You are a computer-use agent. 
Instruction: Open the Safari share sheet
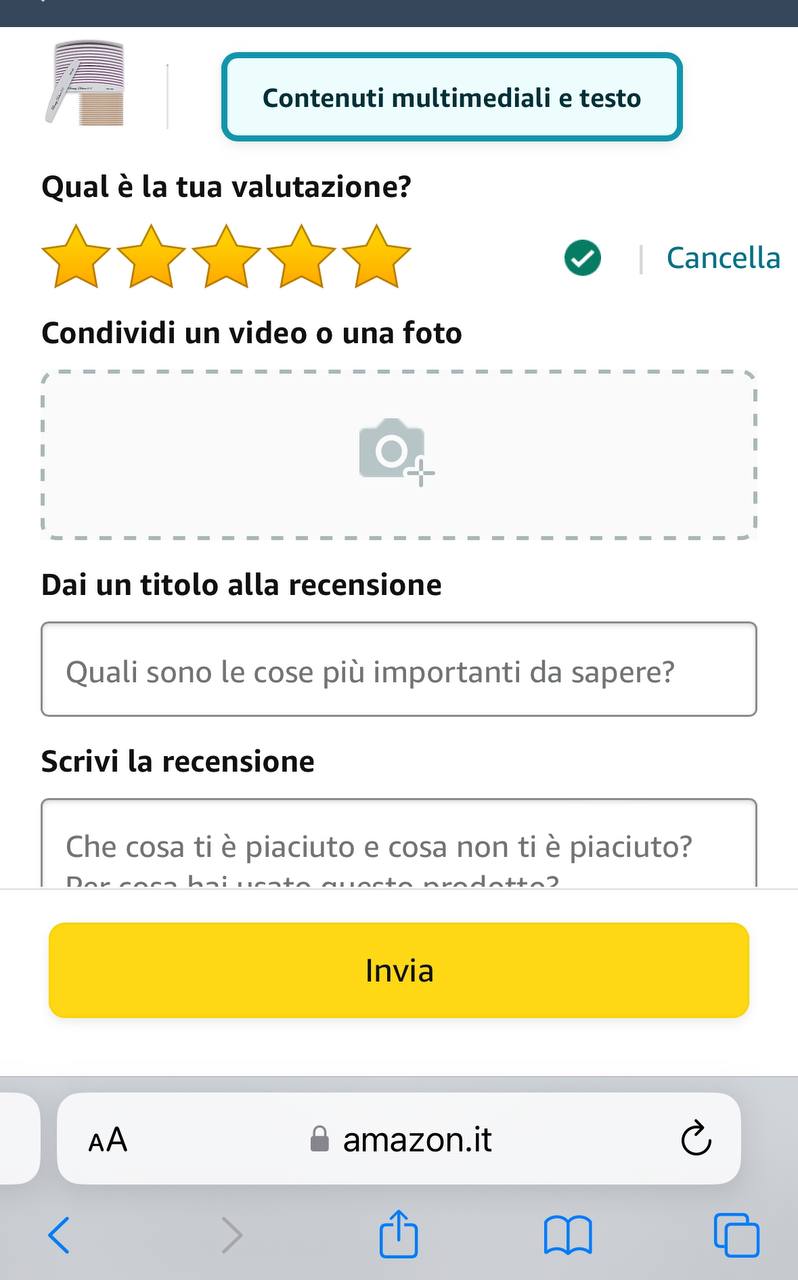[398, 1236]
